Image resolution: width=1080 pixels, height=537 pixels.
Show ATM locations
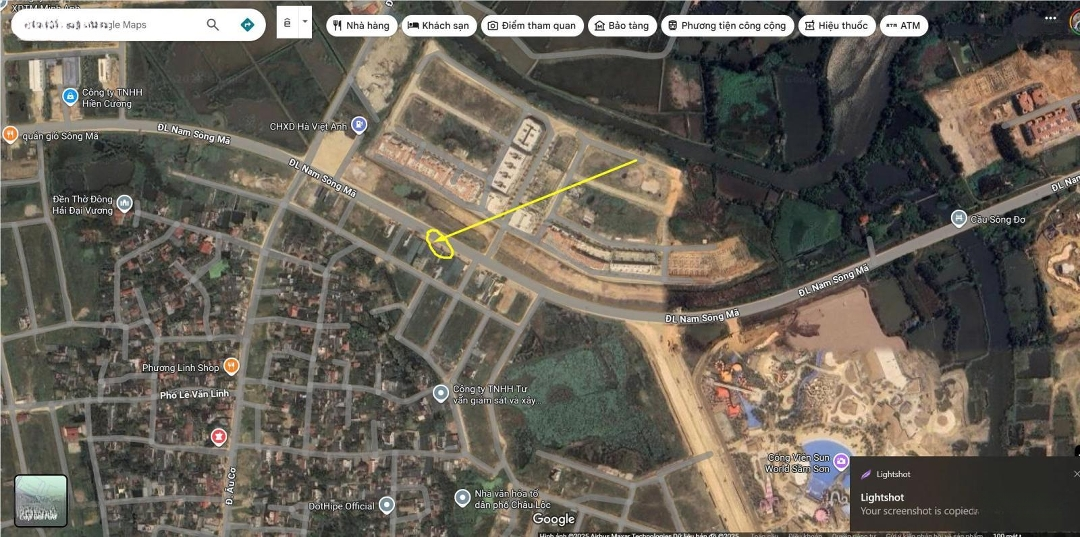pyautogui.click(x=903, y=26)
